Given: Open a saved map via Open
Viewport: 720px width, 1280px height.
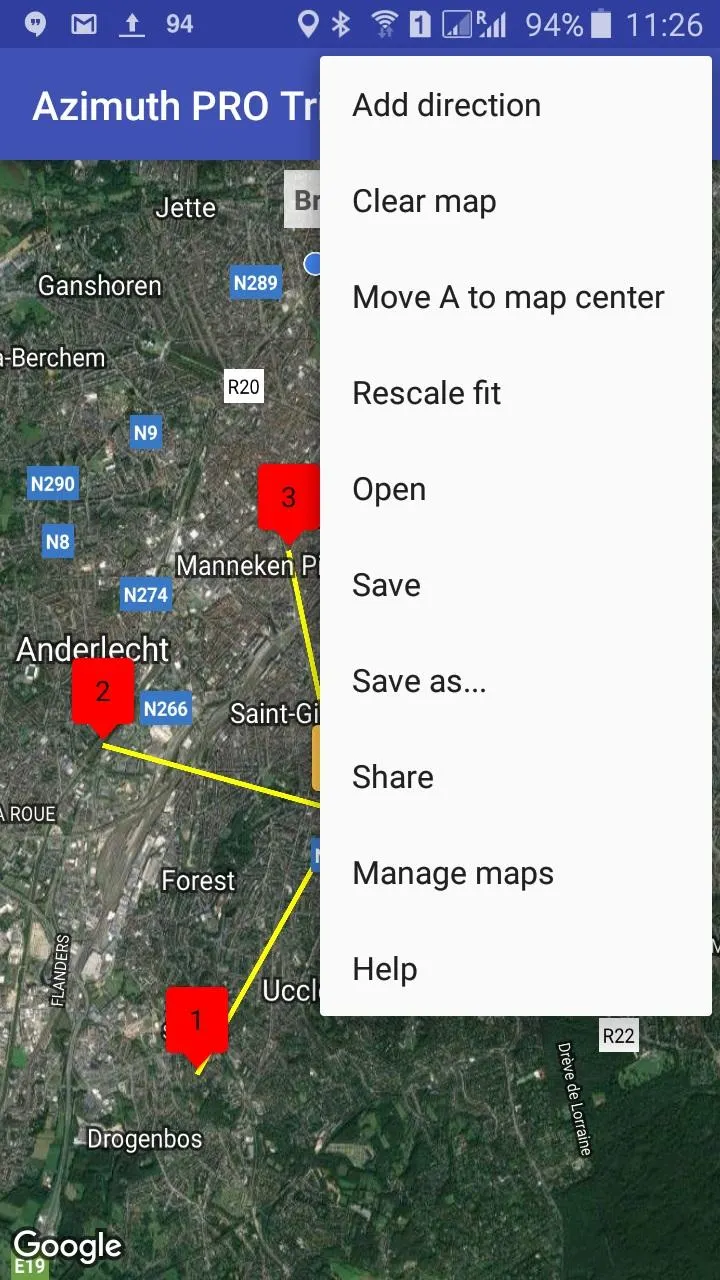Looking at the screenshot, I should pos(516,489).
